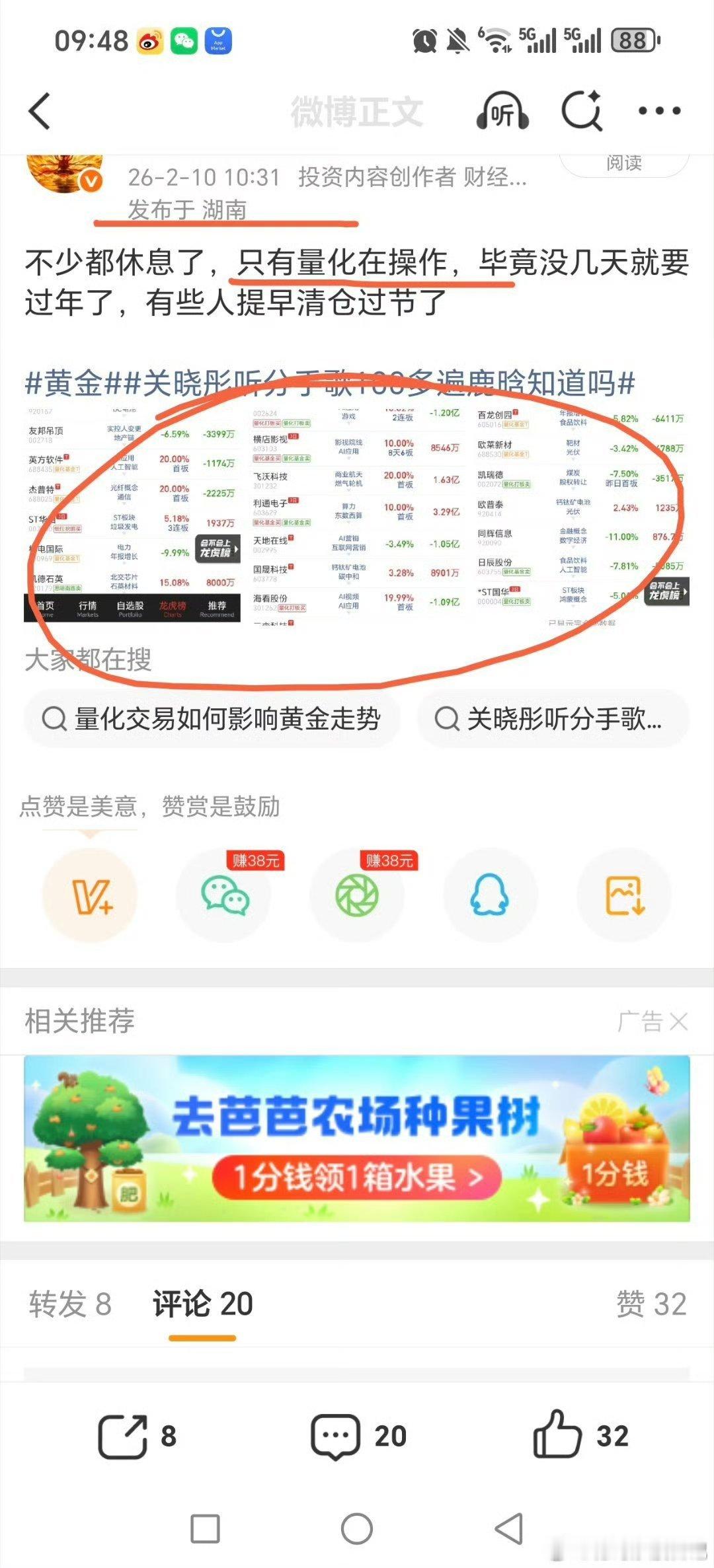Dismiss the ad with the × button
This screenshot has width=714, height=1568.
679,1021
